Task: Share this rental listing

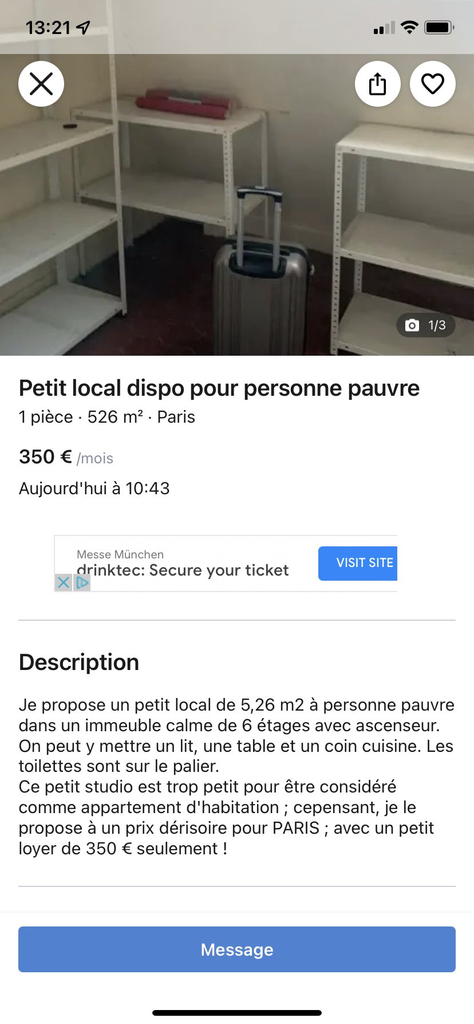Action: (377, 84)
